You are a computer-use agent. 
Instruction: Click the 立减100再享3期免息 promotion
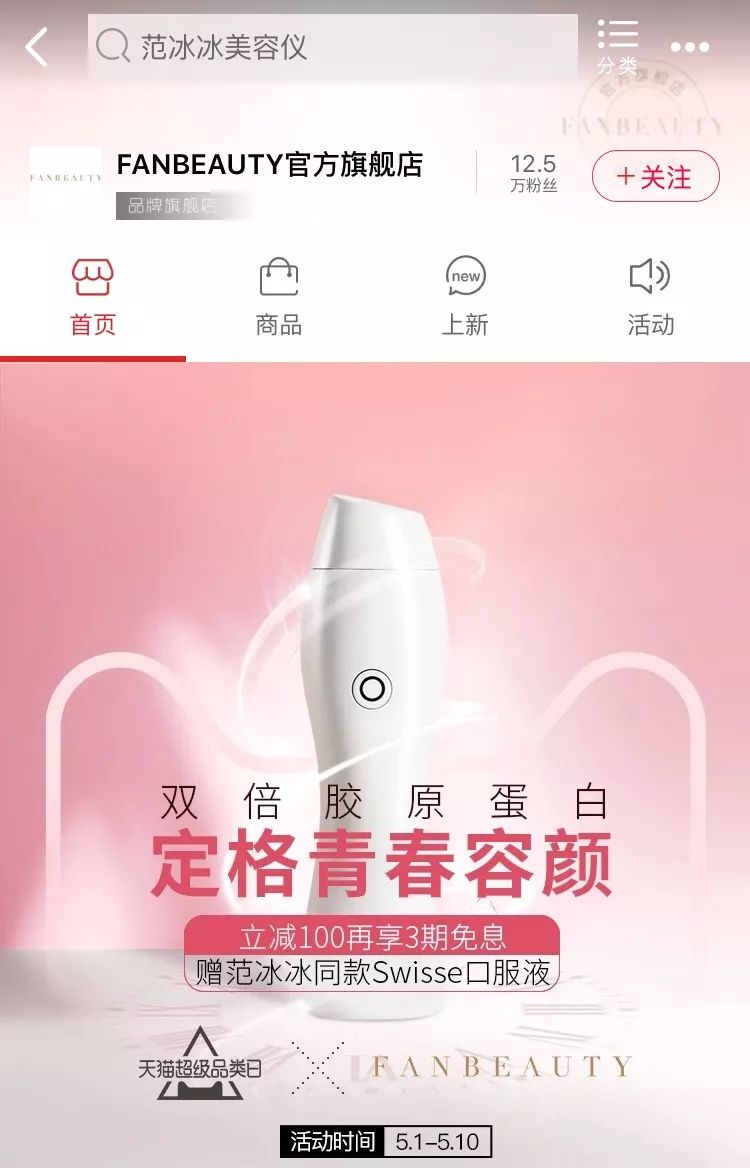pyautogui.click(x=375, y=935)
